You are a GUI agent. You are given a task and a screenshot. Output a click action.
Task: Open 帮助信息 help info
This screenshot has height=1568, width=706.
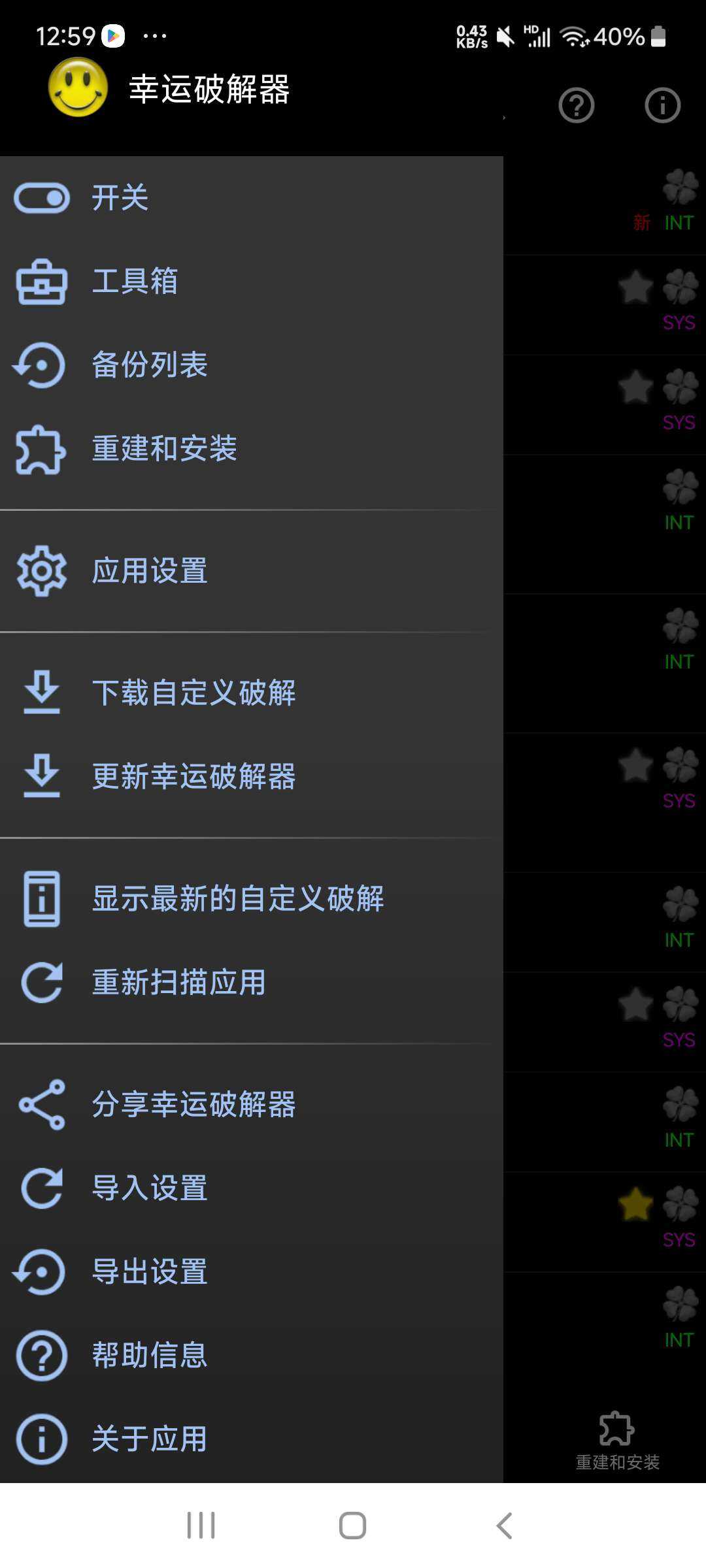(149, 1355)
